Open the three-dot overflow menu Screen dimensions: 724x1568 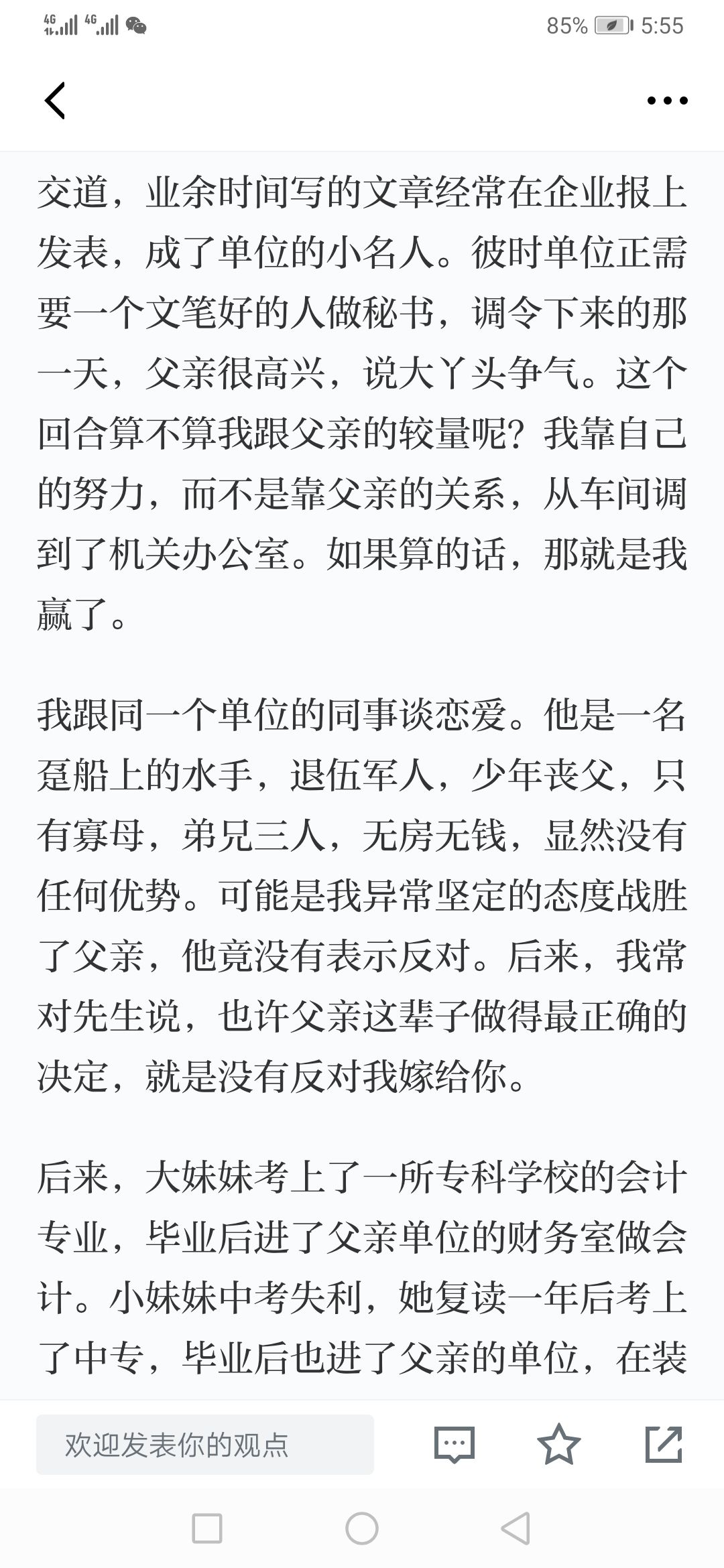tap(667, 101)
